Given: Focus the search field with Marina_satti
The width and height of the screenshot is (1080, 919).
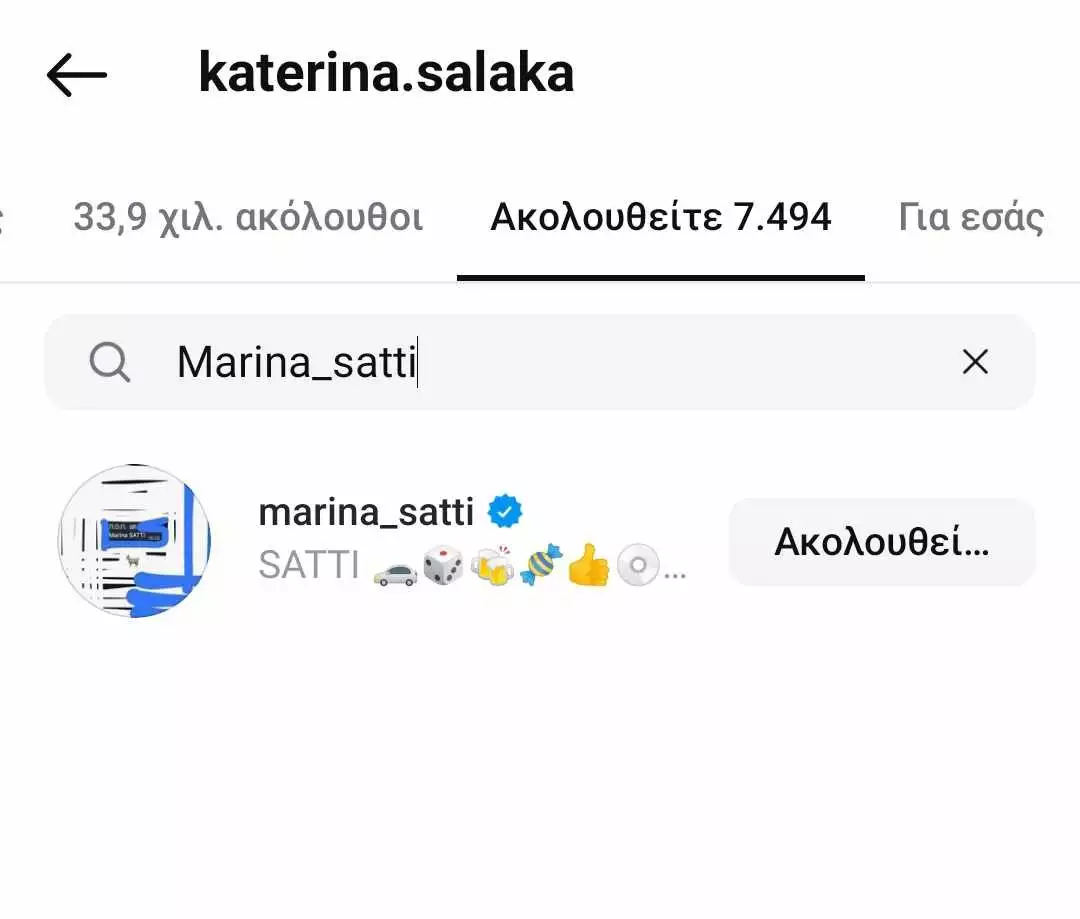Looking at the screenshot, I should tap(520, 362).
